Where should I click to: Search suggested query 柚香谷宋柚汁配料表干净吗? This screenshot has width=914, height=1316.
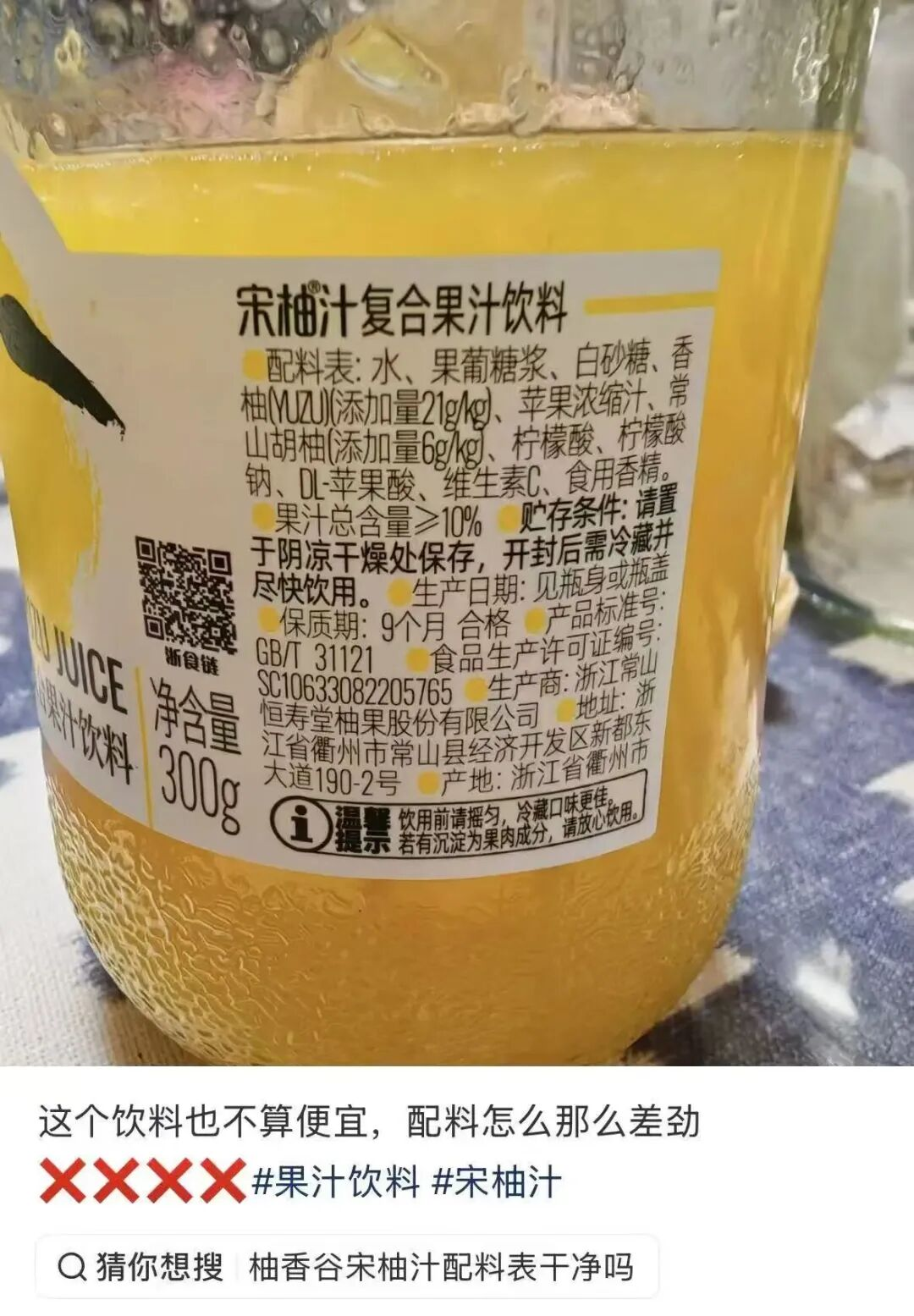[440, 1267]
